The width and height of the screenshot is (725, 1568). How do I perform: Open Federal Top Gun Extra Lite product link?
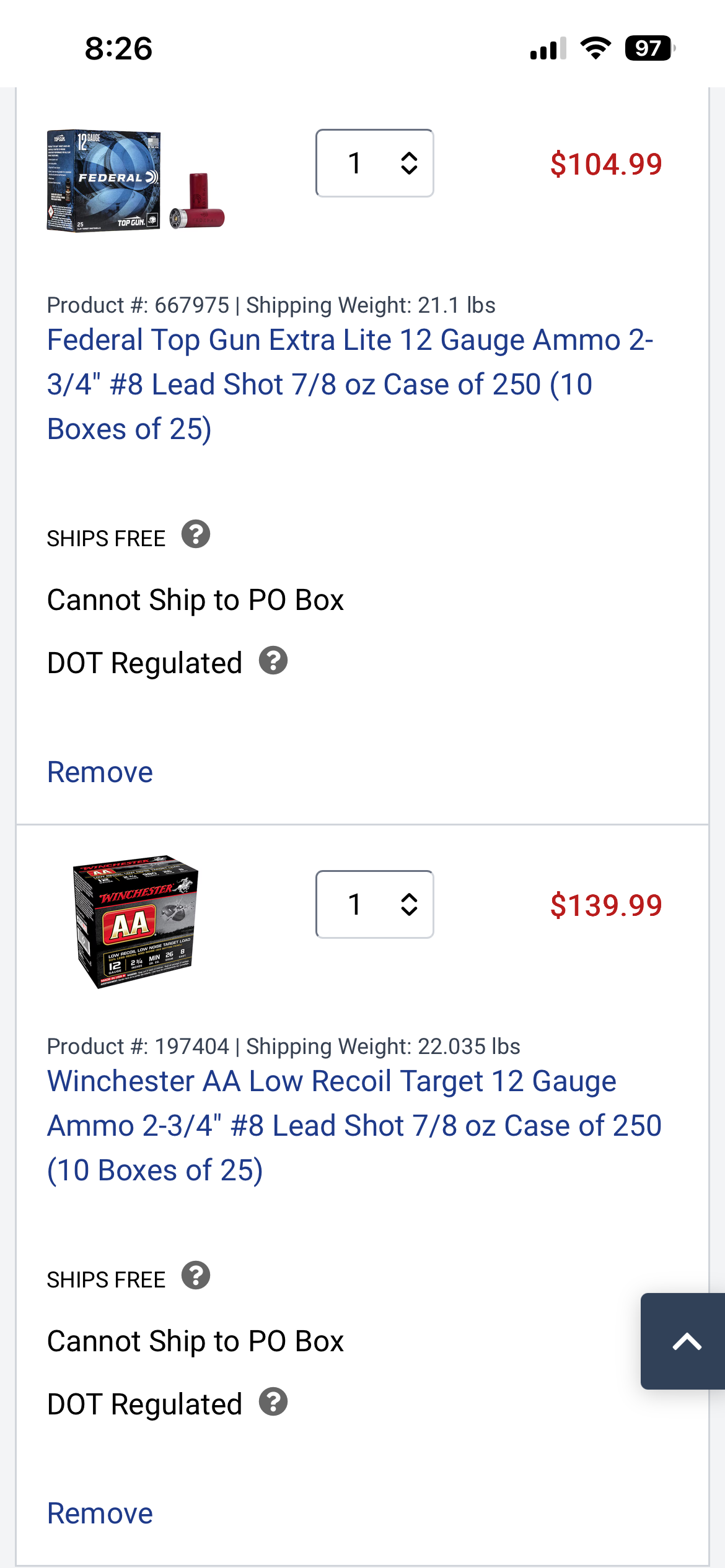349,384
